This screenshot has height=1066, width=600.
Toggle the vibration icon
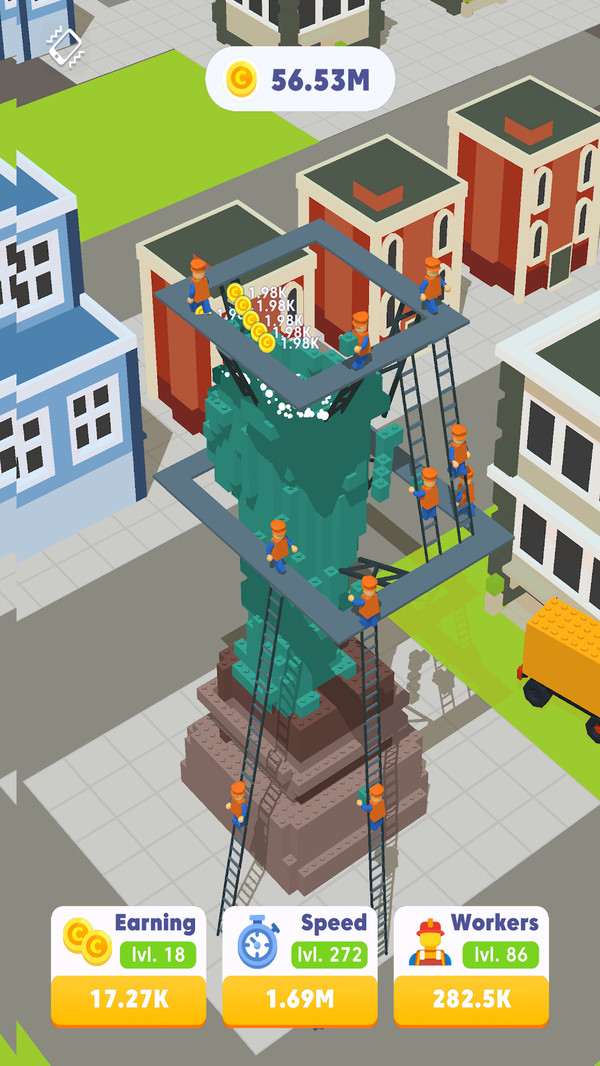[65, 44]
